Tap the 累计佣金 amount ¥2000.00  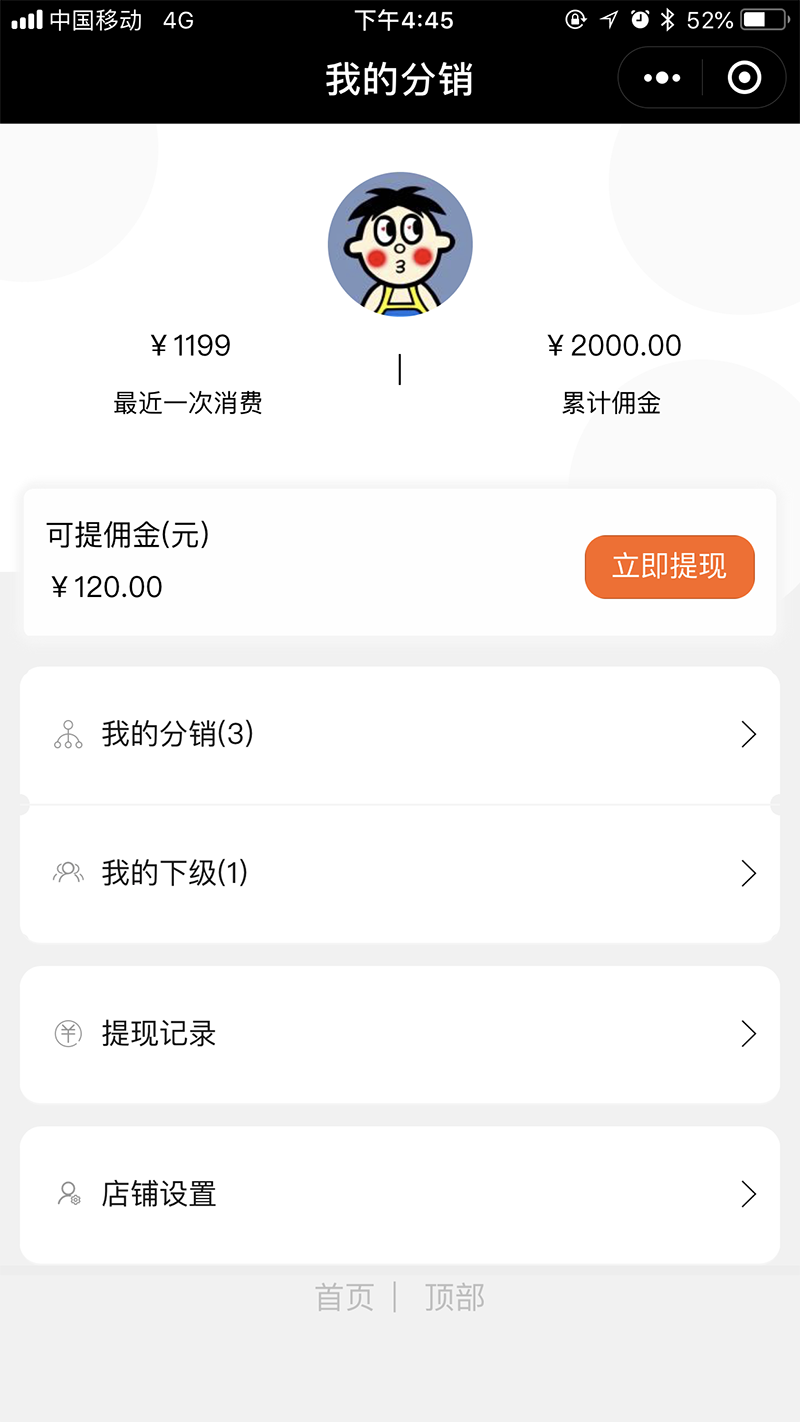(614, 344)
